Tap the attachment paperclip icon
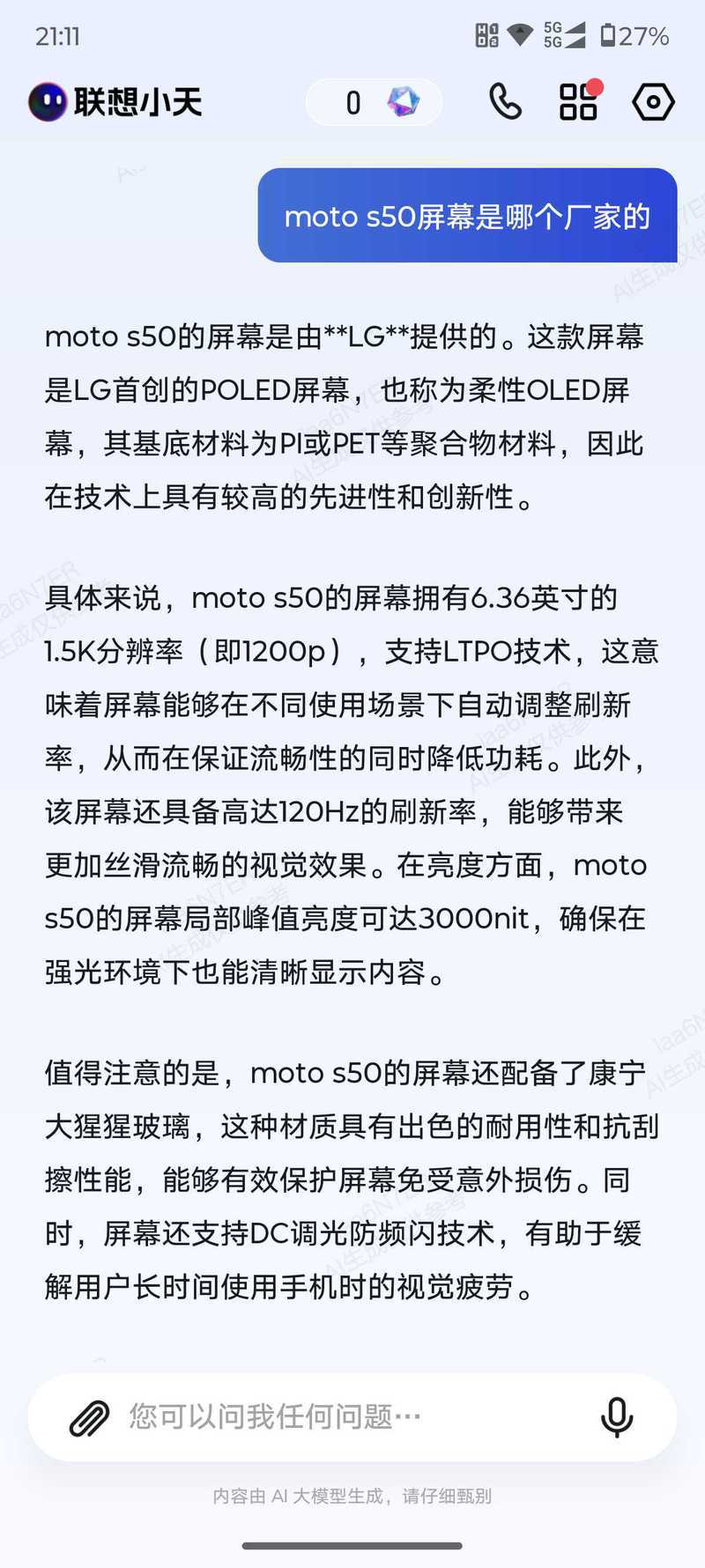 (89, 1417)
